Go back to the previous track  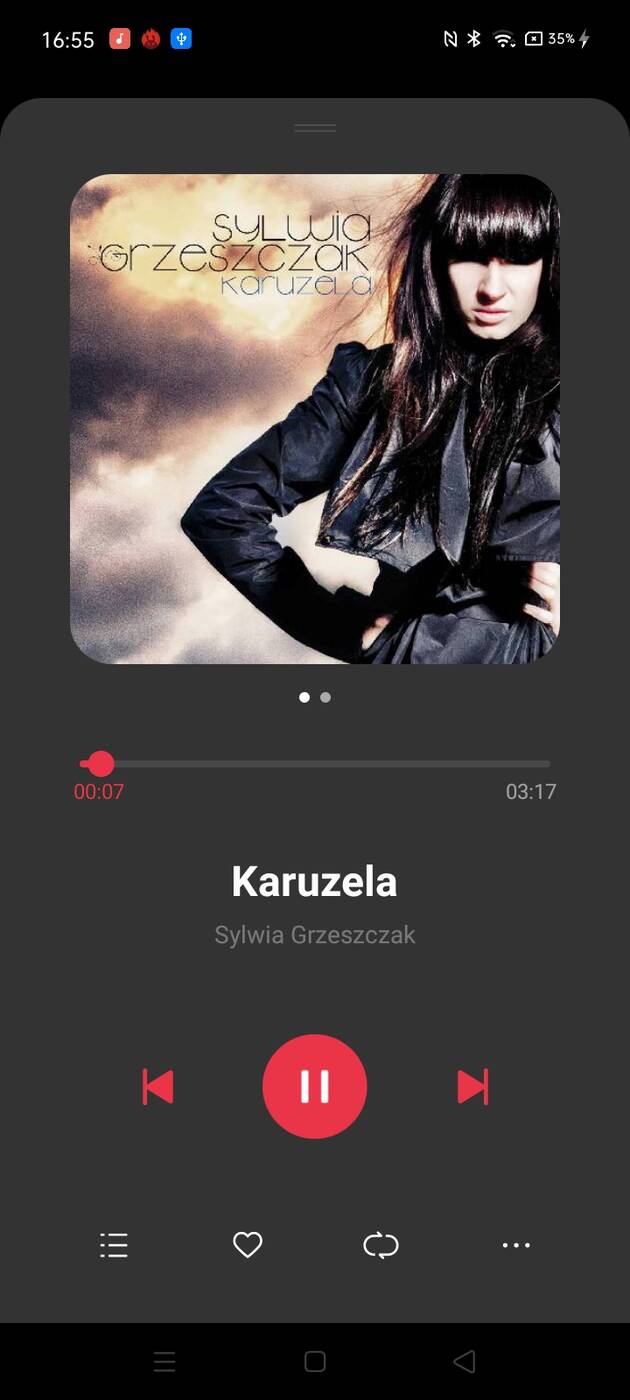tap(158, 1086)
